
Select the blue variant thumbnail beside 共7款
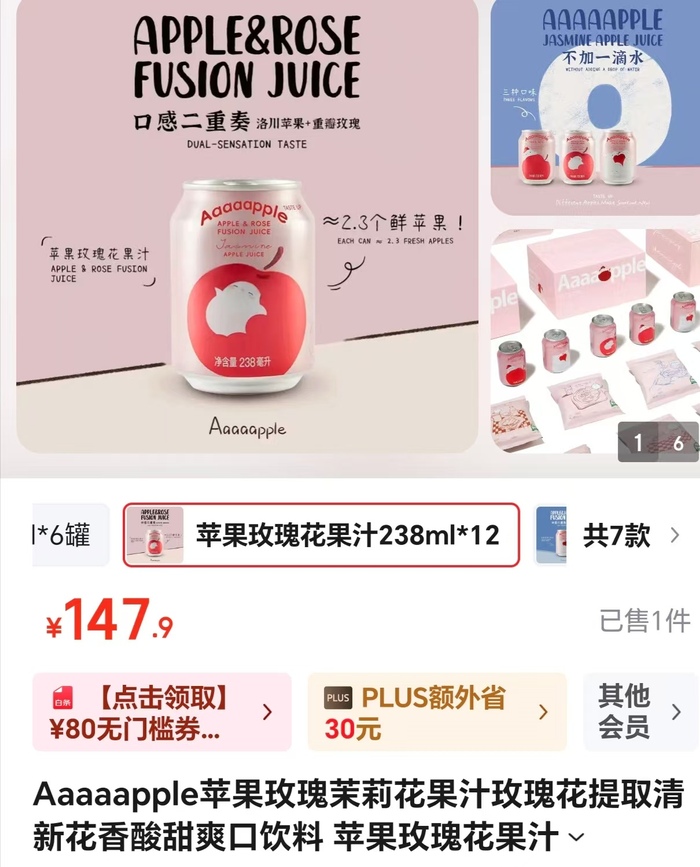551,535
